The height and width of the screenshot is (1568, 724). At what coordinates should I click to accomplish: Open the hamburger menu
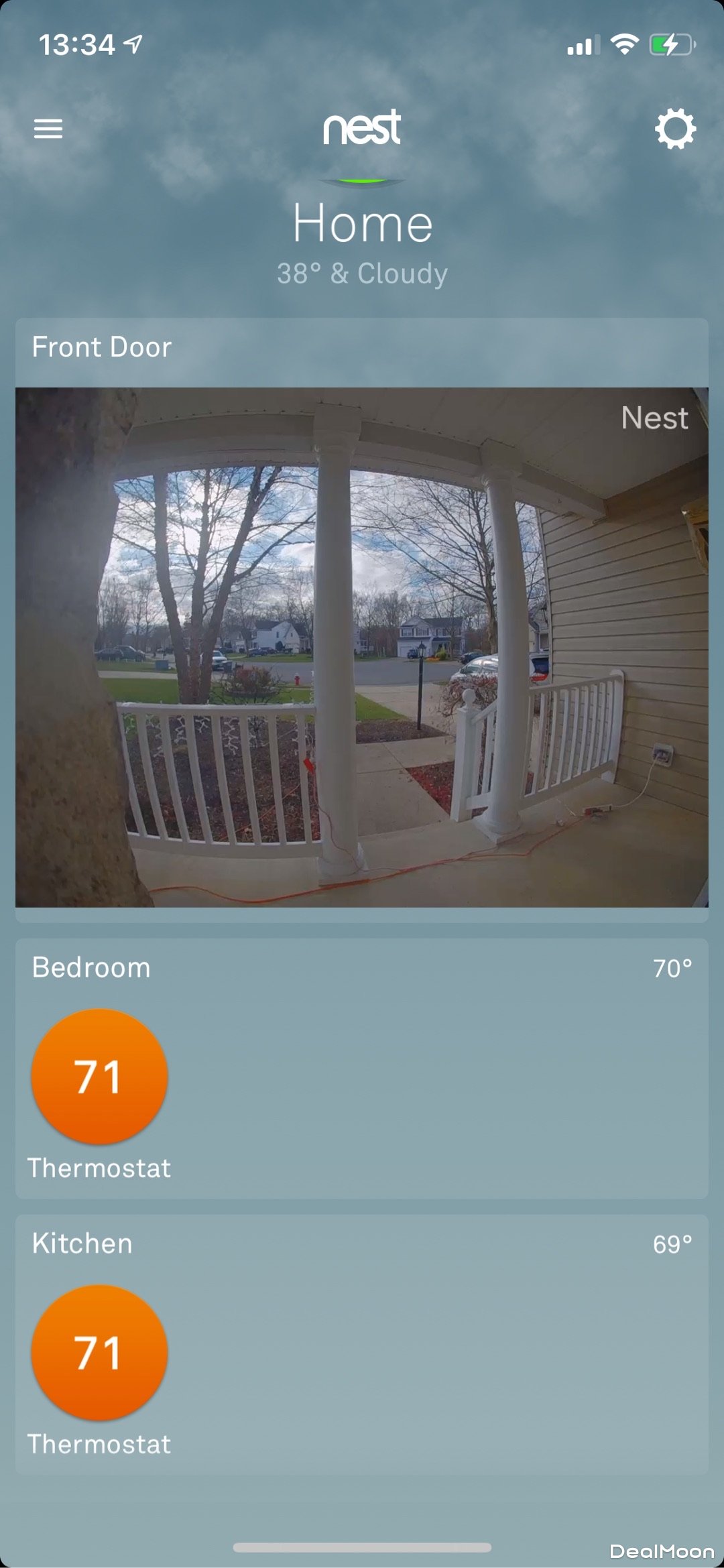48,128
